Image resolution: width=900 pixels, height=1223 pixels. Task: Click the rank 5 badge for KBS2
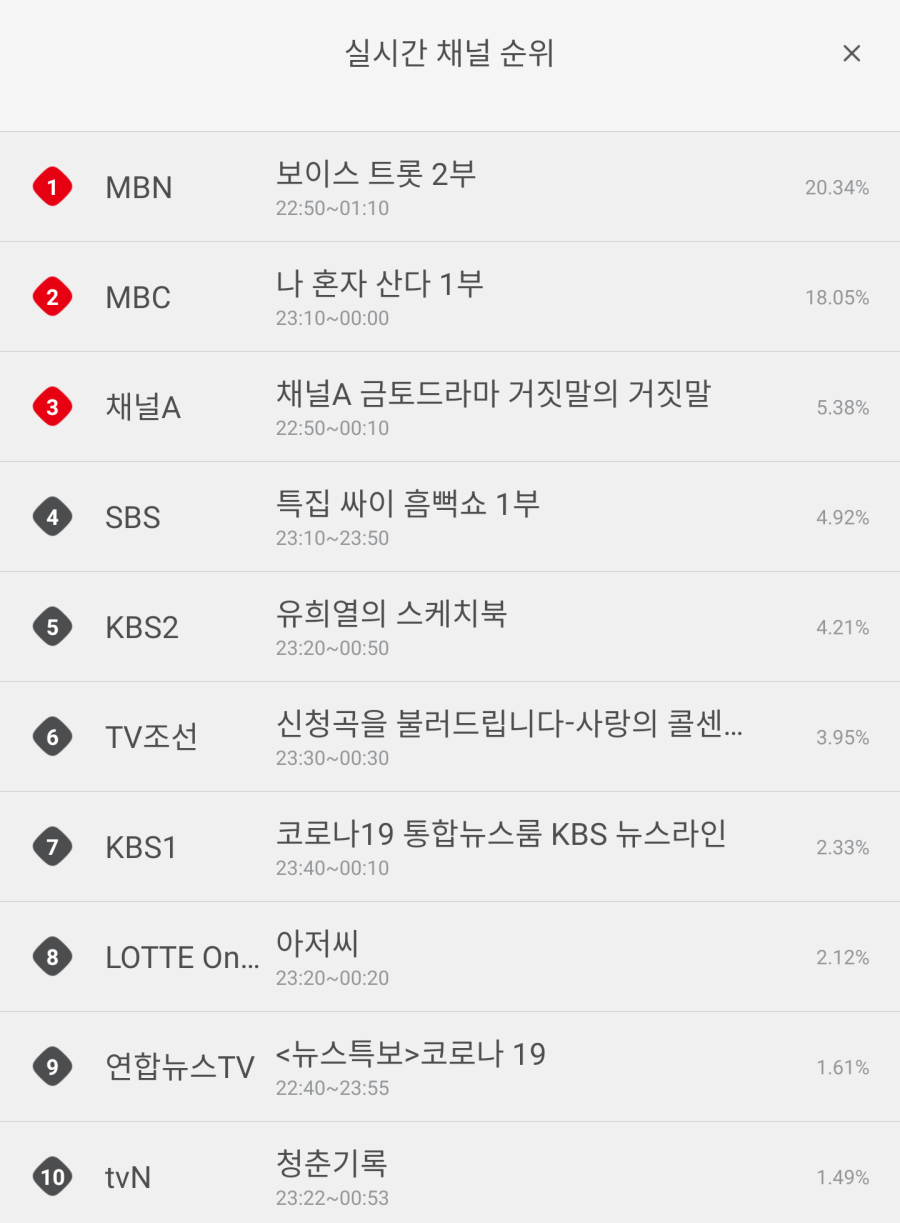52,627
